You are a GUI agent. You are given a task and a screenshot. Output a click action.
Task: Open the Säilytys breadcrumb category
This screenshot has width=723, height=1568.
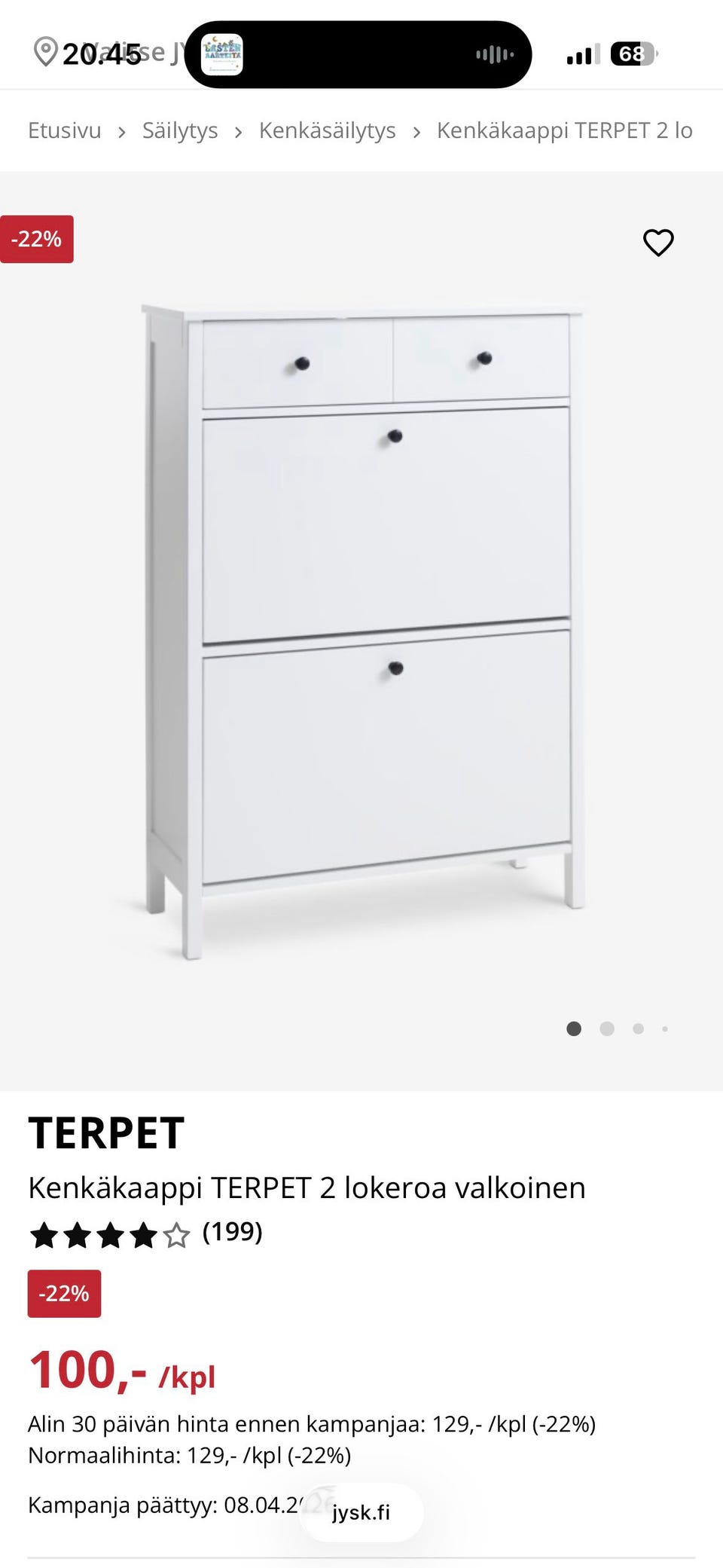[x=180, y=130]
